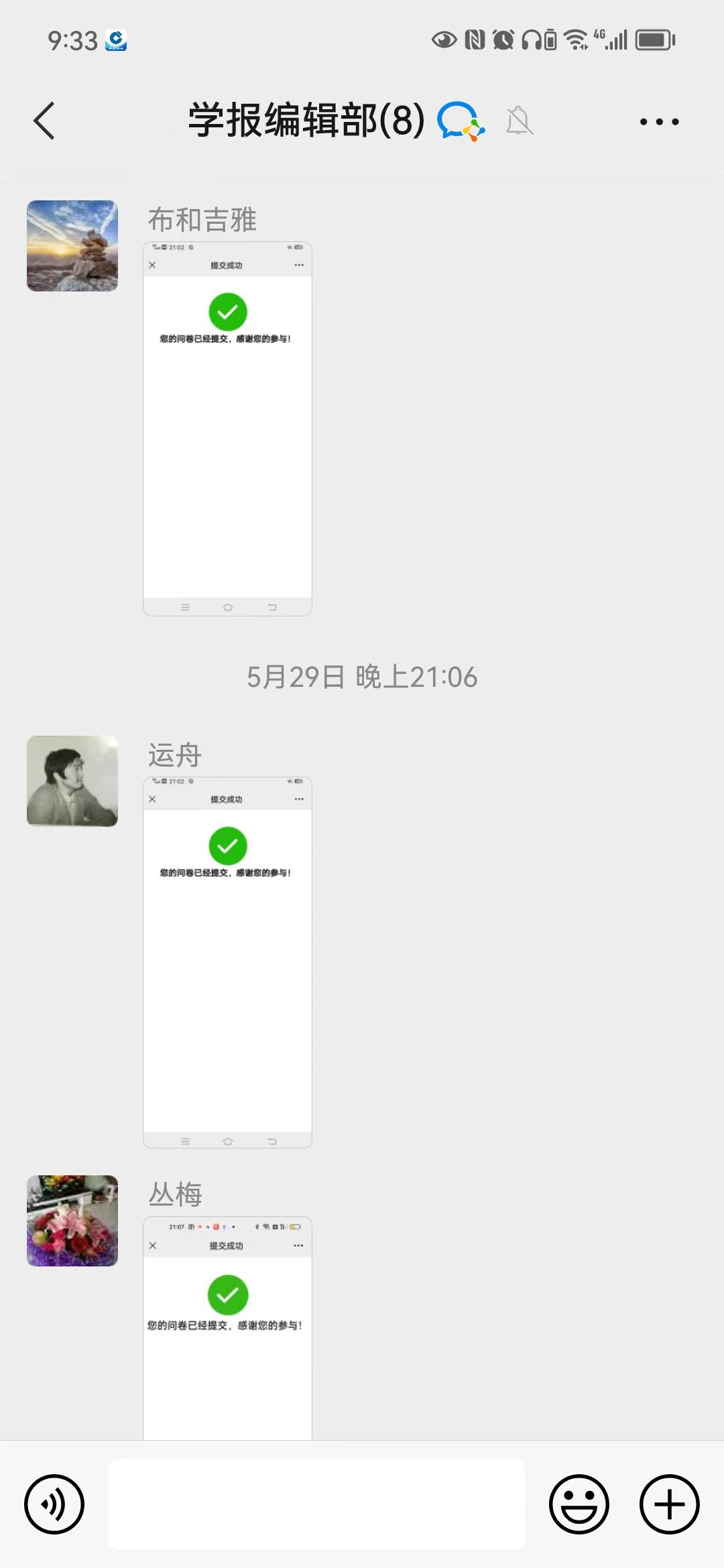This screenshot has height=1568, width=724.
Task: Open 丛梅's profile avatar
Action: point(72,1221)
